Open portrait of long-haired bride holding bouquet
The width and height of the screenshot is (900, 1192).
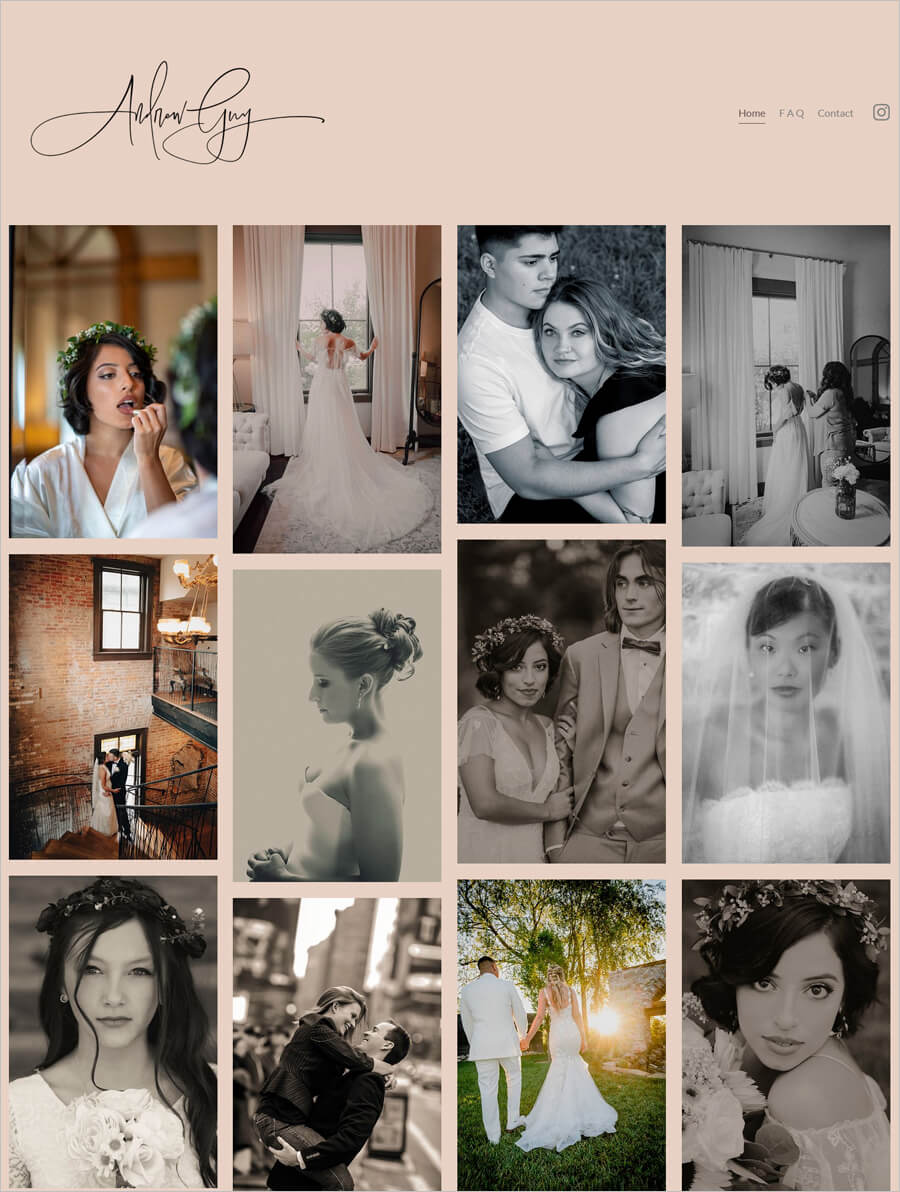click(113, 1031)
